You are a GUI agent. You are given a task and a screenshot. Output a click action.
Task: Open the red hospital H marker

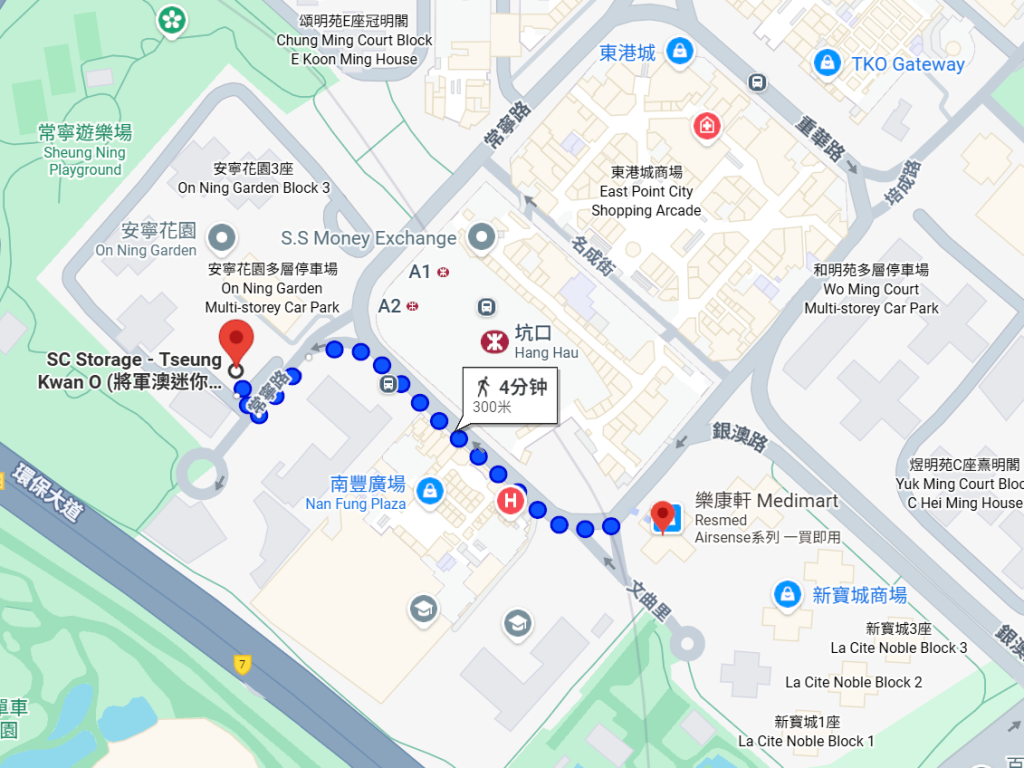click(x=511, y=500)
